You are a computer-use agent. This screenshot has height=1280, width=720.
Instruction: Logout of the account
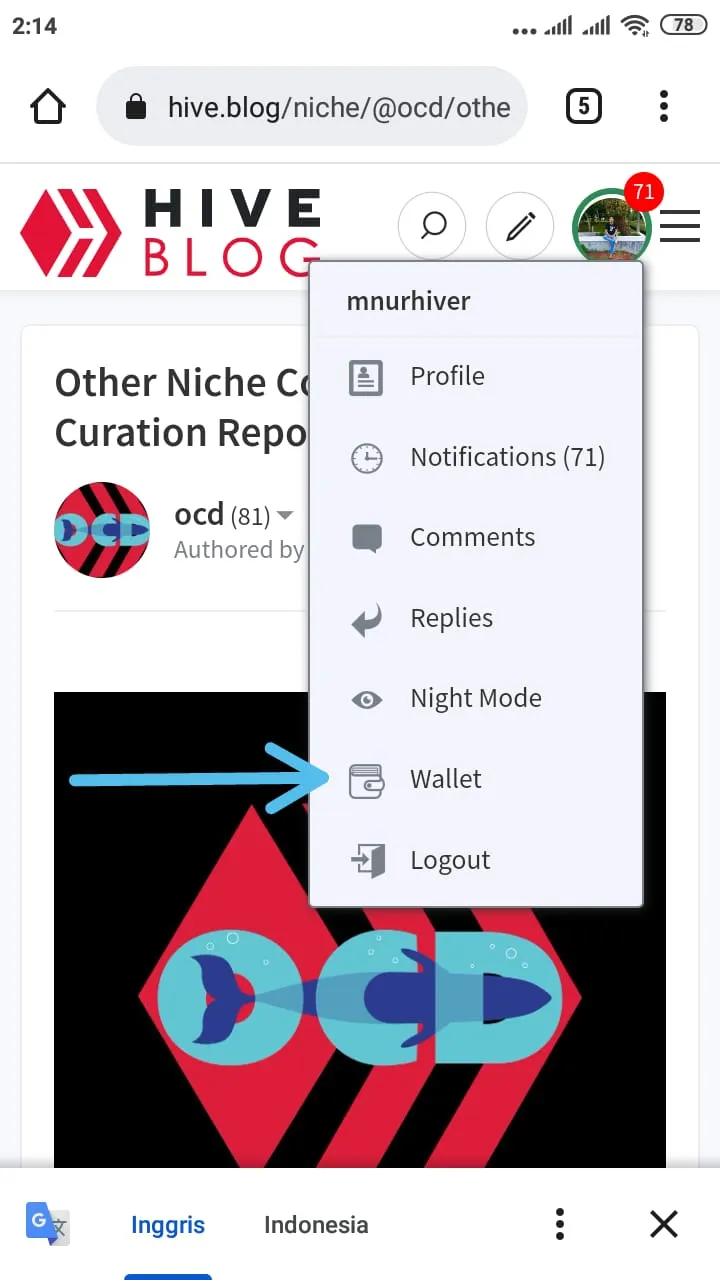(x=450, y=860)
